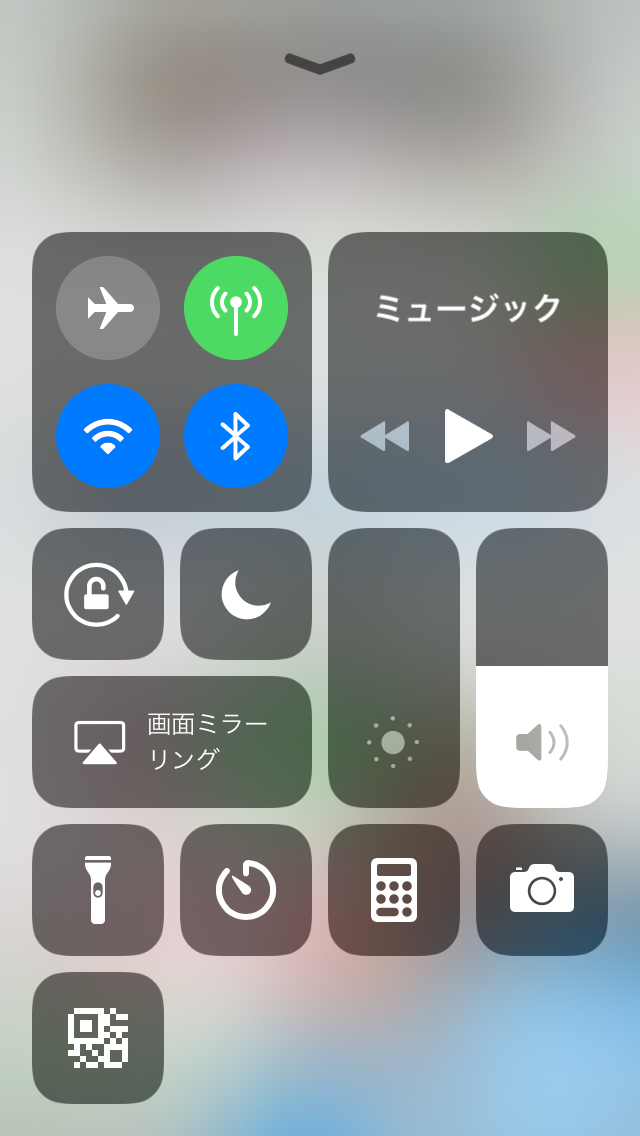Disable Wi-Fi

coord(108,436)
